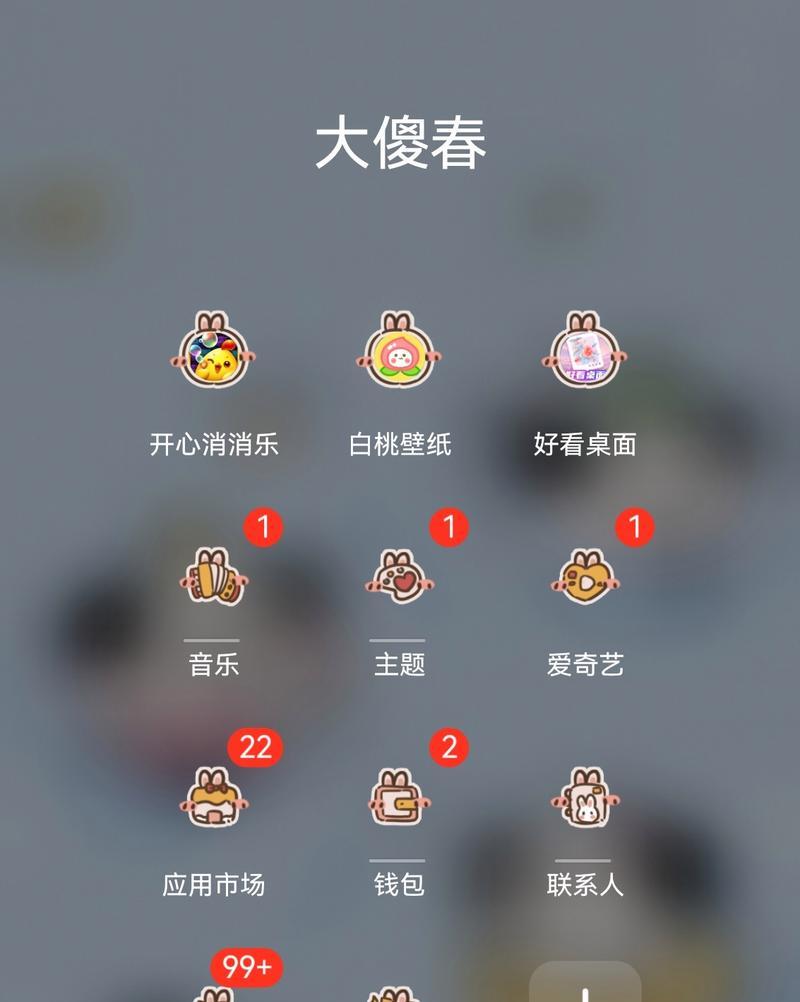This screenshot has width=800, height=1002.
Task: Open 应用市场 with 22 updates
Action: click(213, 800)
